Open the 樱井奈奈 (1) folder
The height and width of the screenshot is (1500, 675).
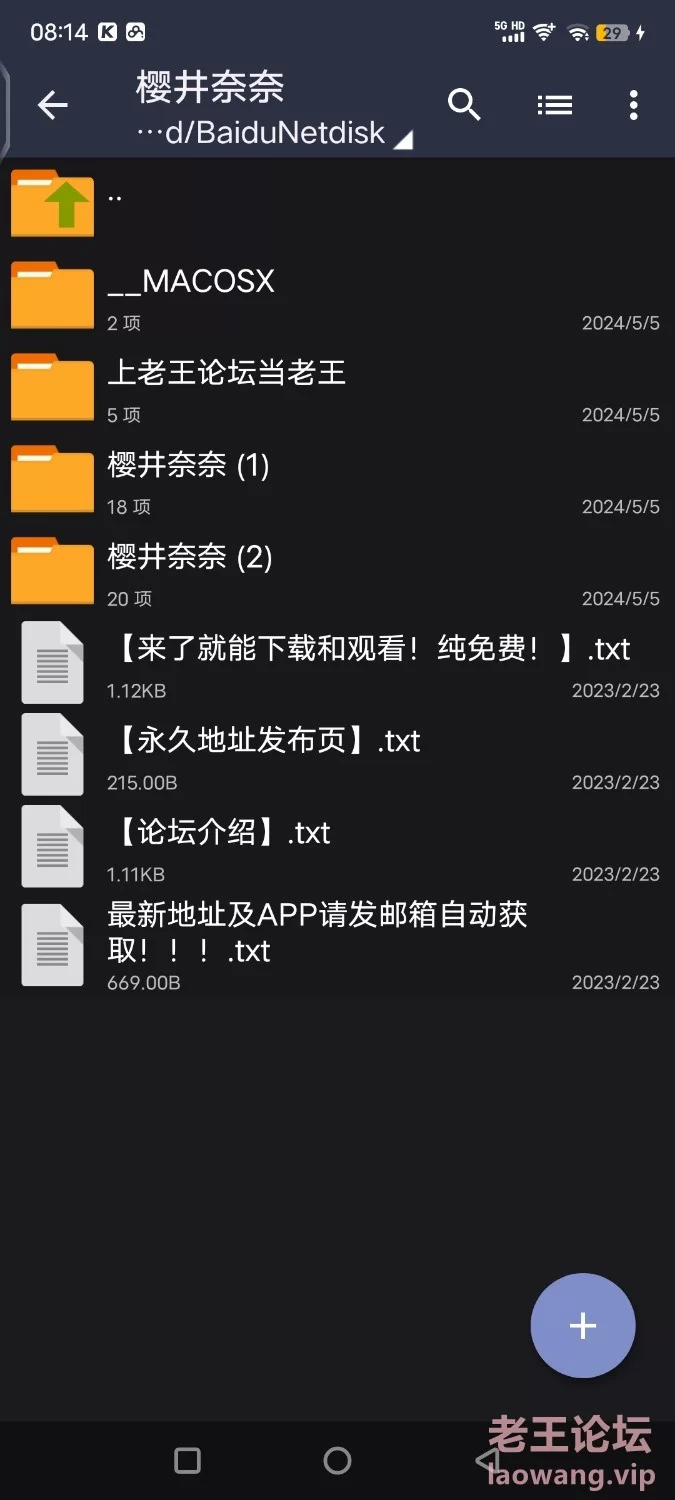click(x=337, y=478)
